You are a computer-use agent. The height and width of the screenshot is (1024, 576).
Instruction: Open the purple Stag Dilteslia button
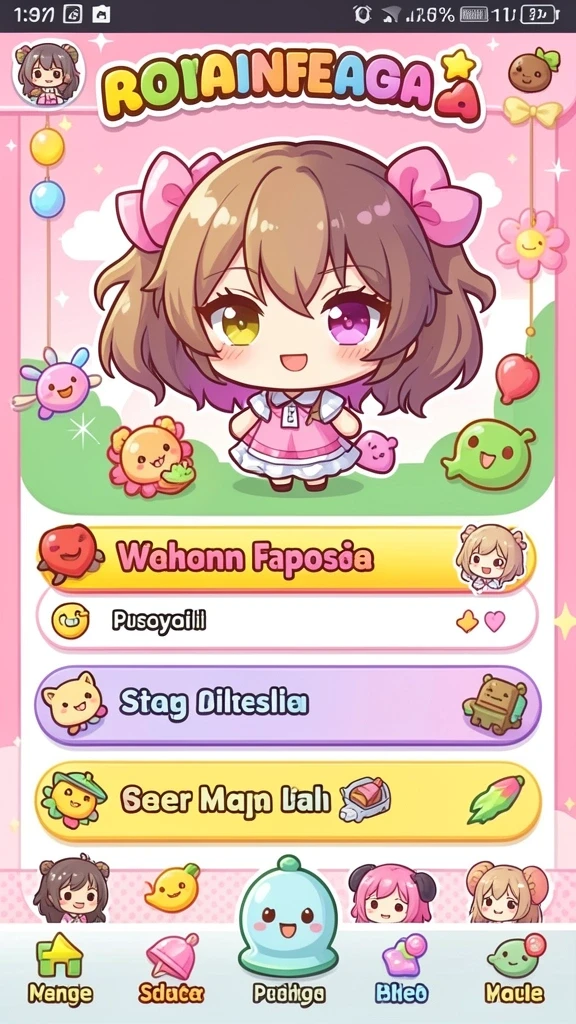point(287,705)
